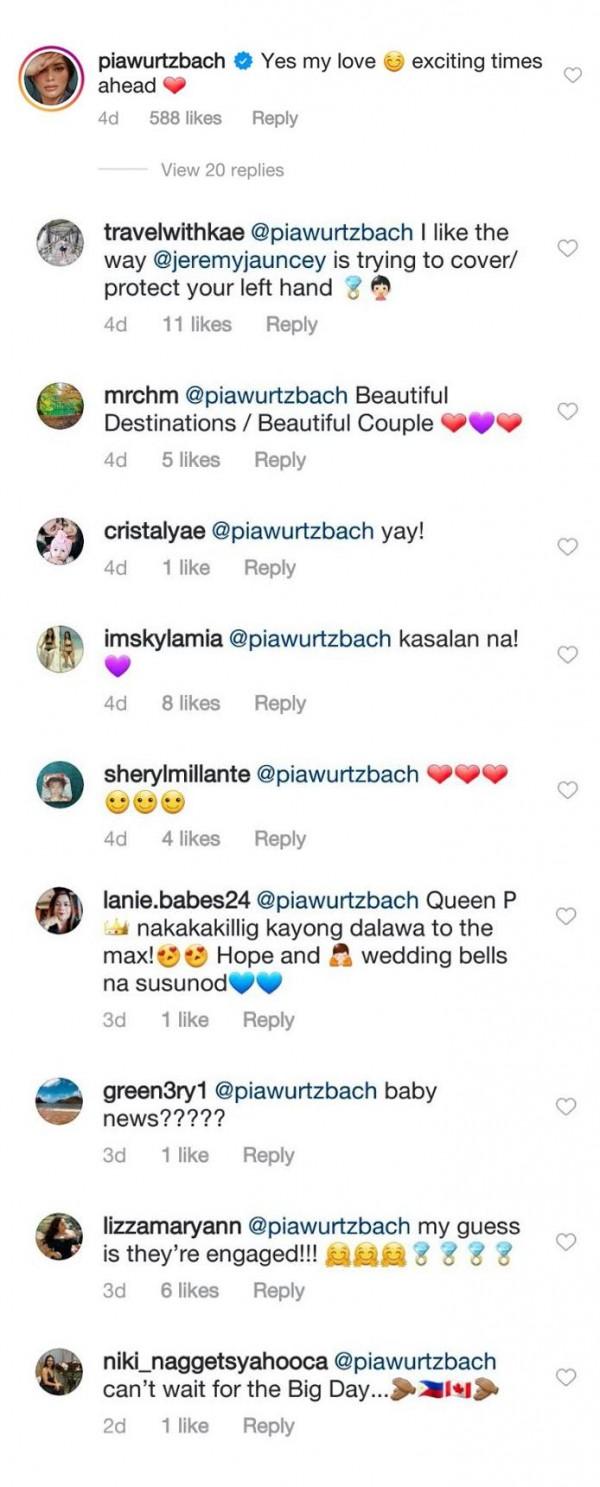Reply to piawurtzbach's comment
600x1487 pixels.
(275, 118)
